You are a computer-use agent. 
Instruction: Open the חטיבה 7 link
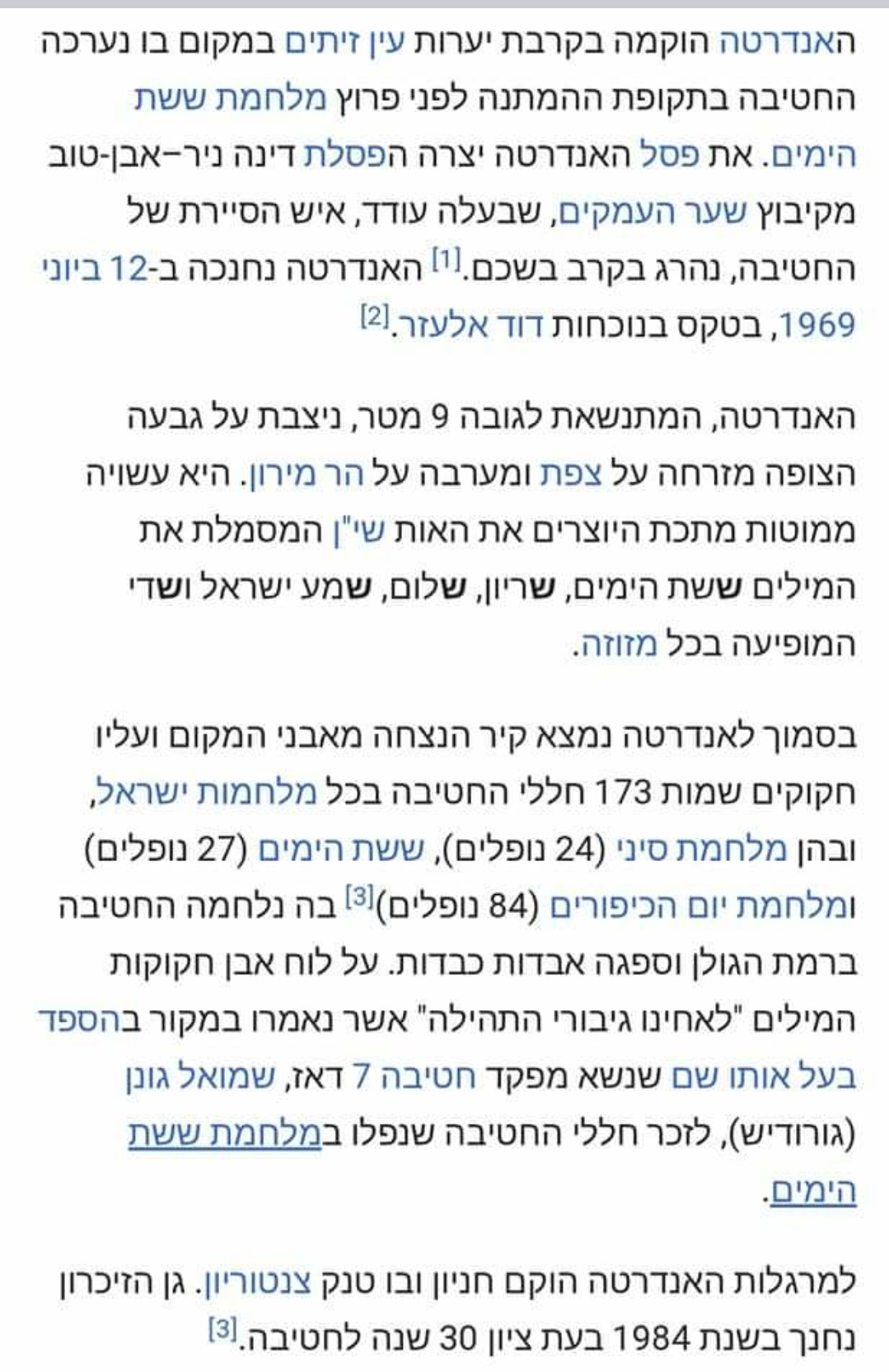(x=415, y=1077)
